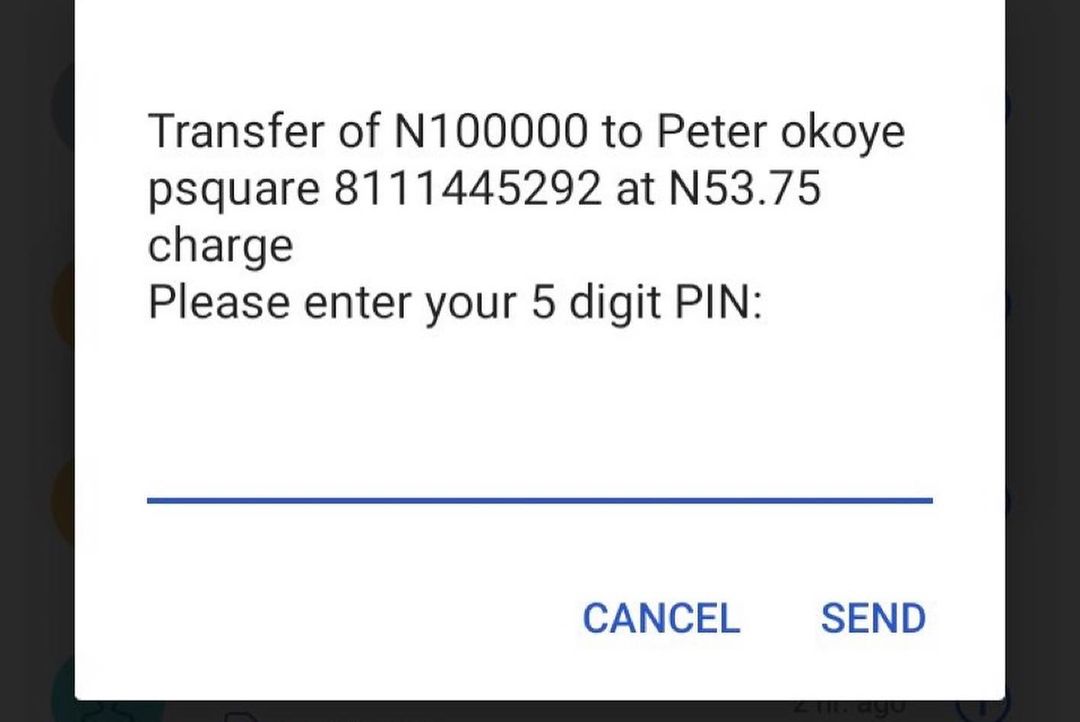Cancel the N100000 transfer dialog
Screen dimensions: 1080x722
click(661, 618)
